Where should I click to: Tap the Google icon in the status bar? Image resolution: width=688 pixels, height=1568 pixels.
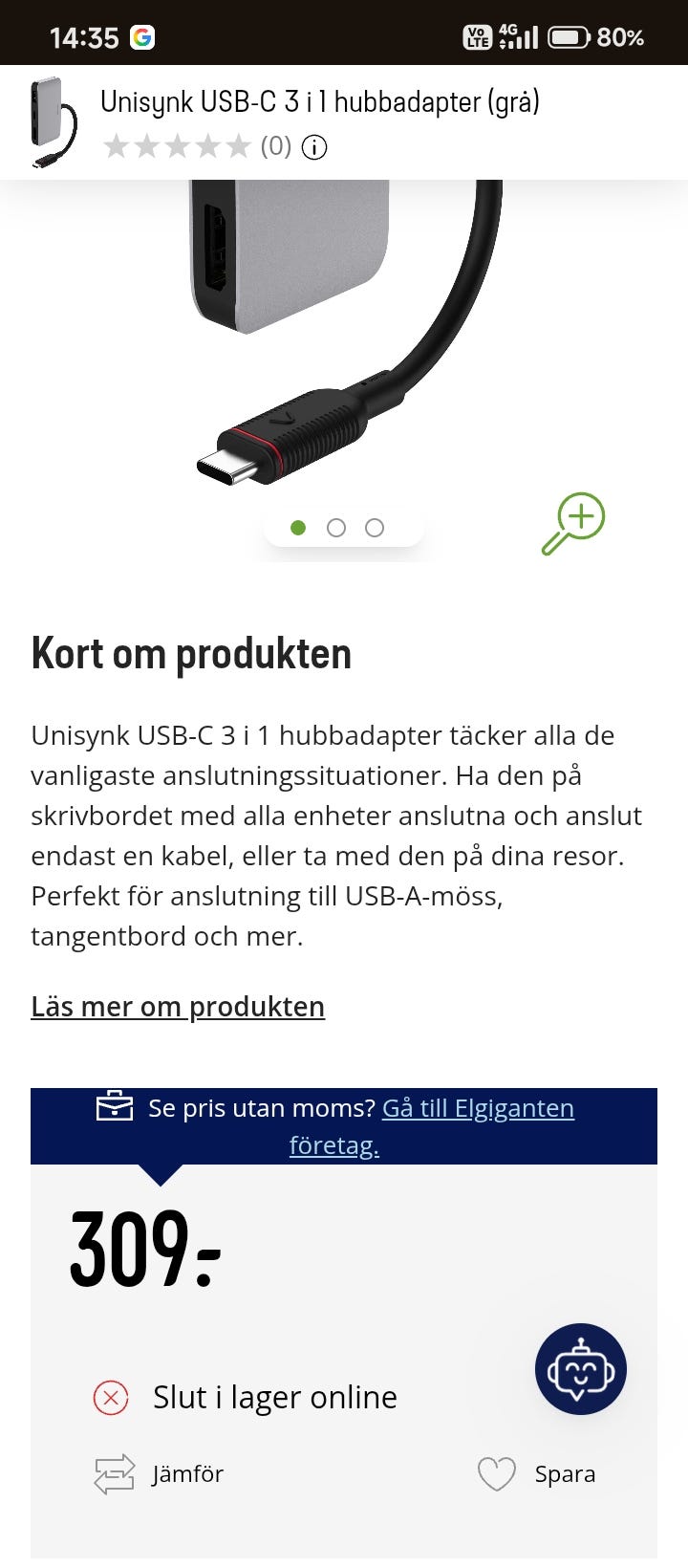click(140, 36)
